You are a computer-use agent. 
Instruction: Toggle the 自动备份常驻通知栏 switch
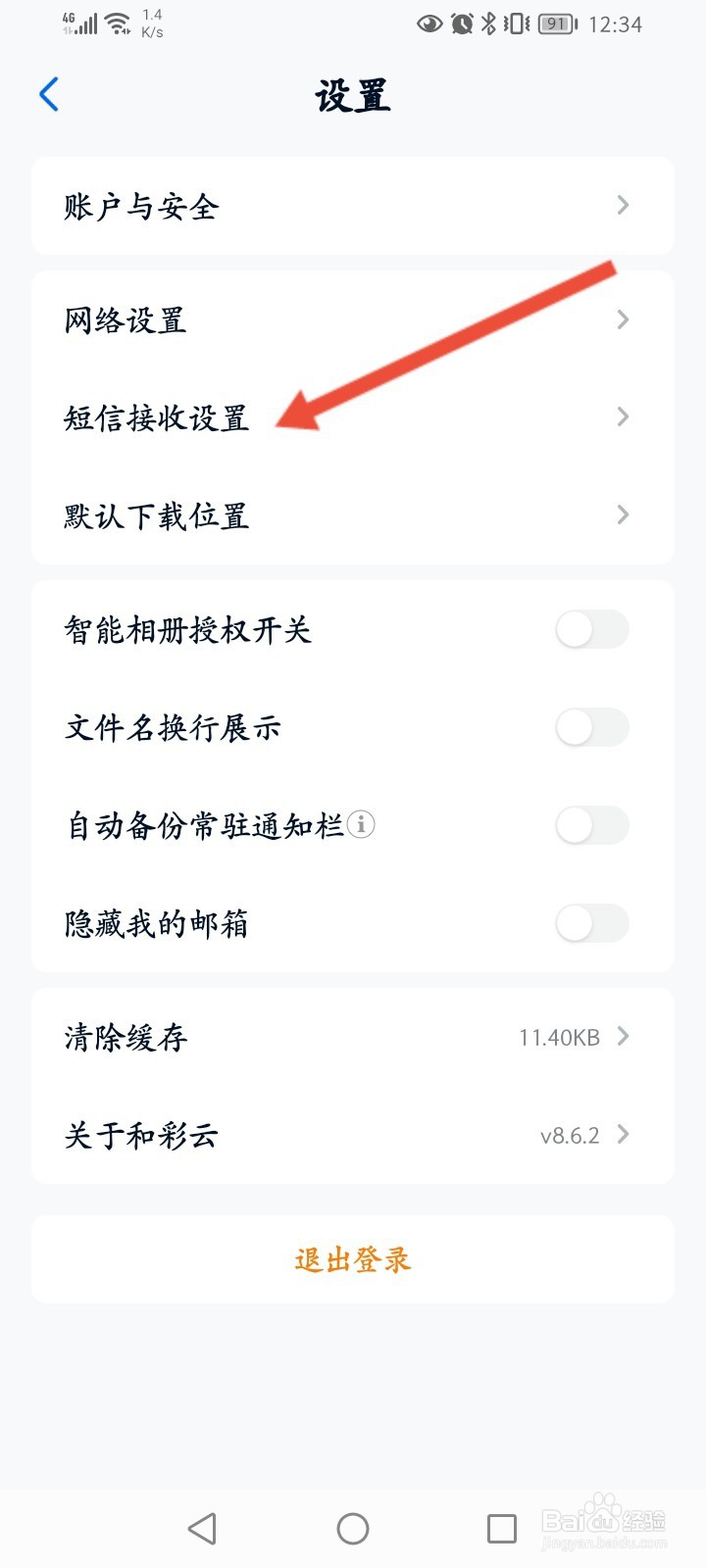click(x=591, y=826)
